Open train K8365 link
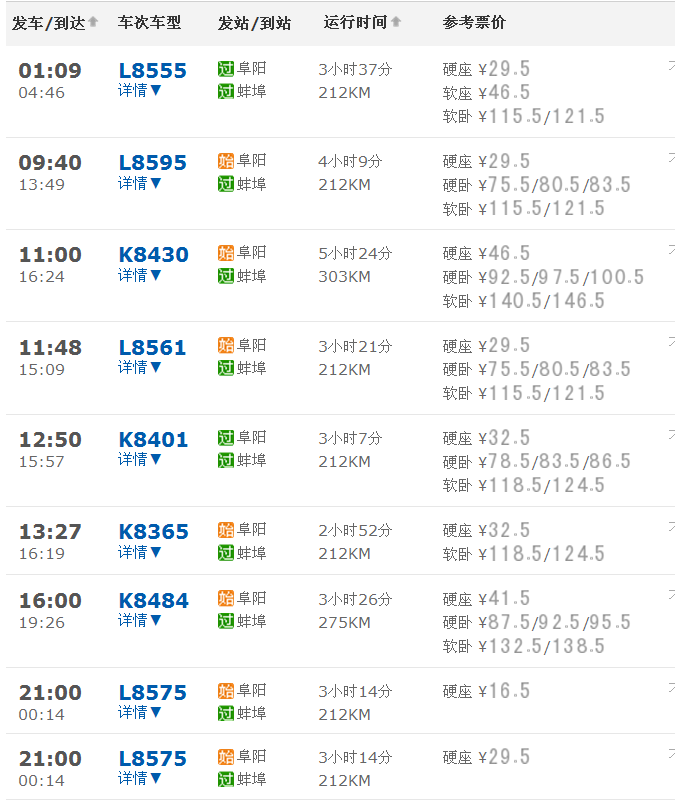This screenshot has width=675, height=804. 153,531
